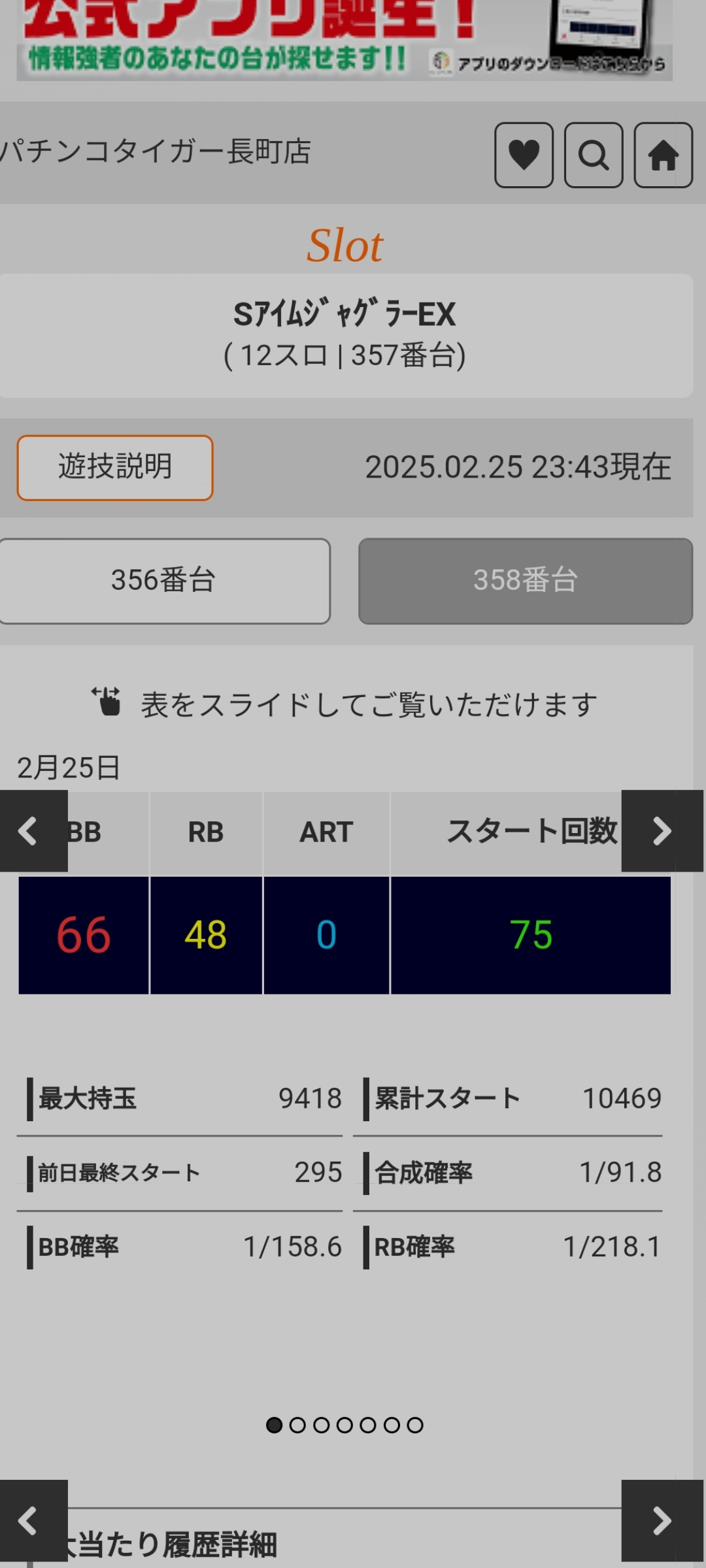Go to the home page icon
Screen dimensions: 706x1568
tap(664, 155)
